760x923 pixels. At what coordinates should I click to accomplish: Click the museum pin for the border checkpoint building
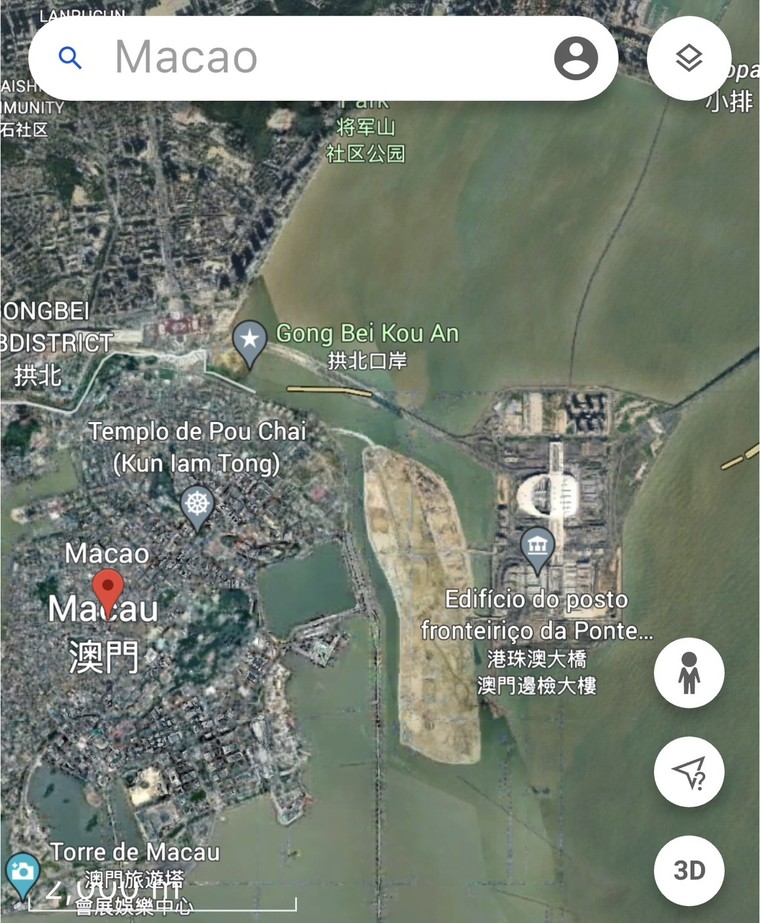[537, 547]
